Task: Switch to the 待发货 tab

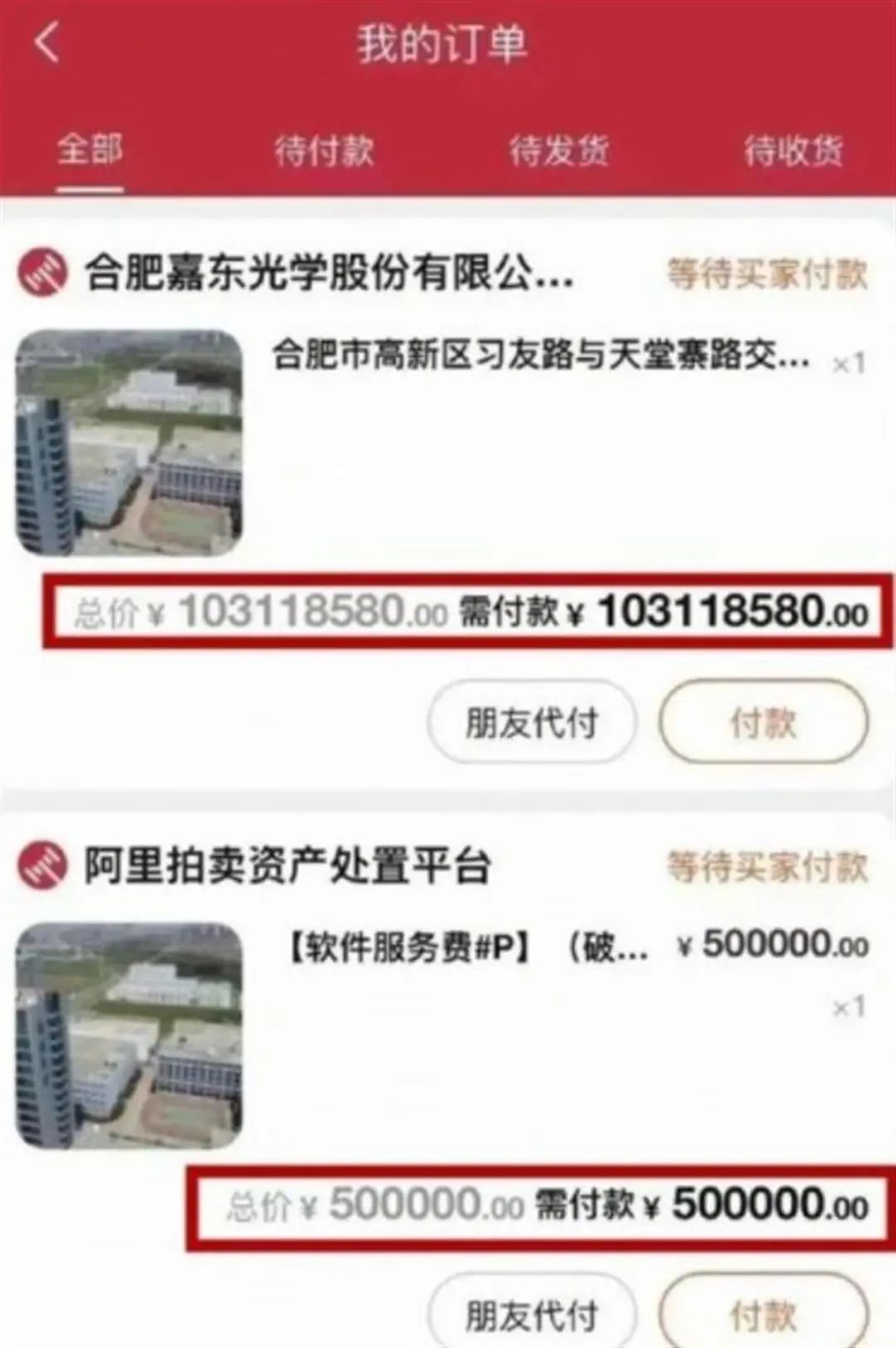Action: (x=559, y=151)
